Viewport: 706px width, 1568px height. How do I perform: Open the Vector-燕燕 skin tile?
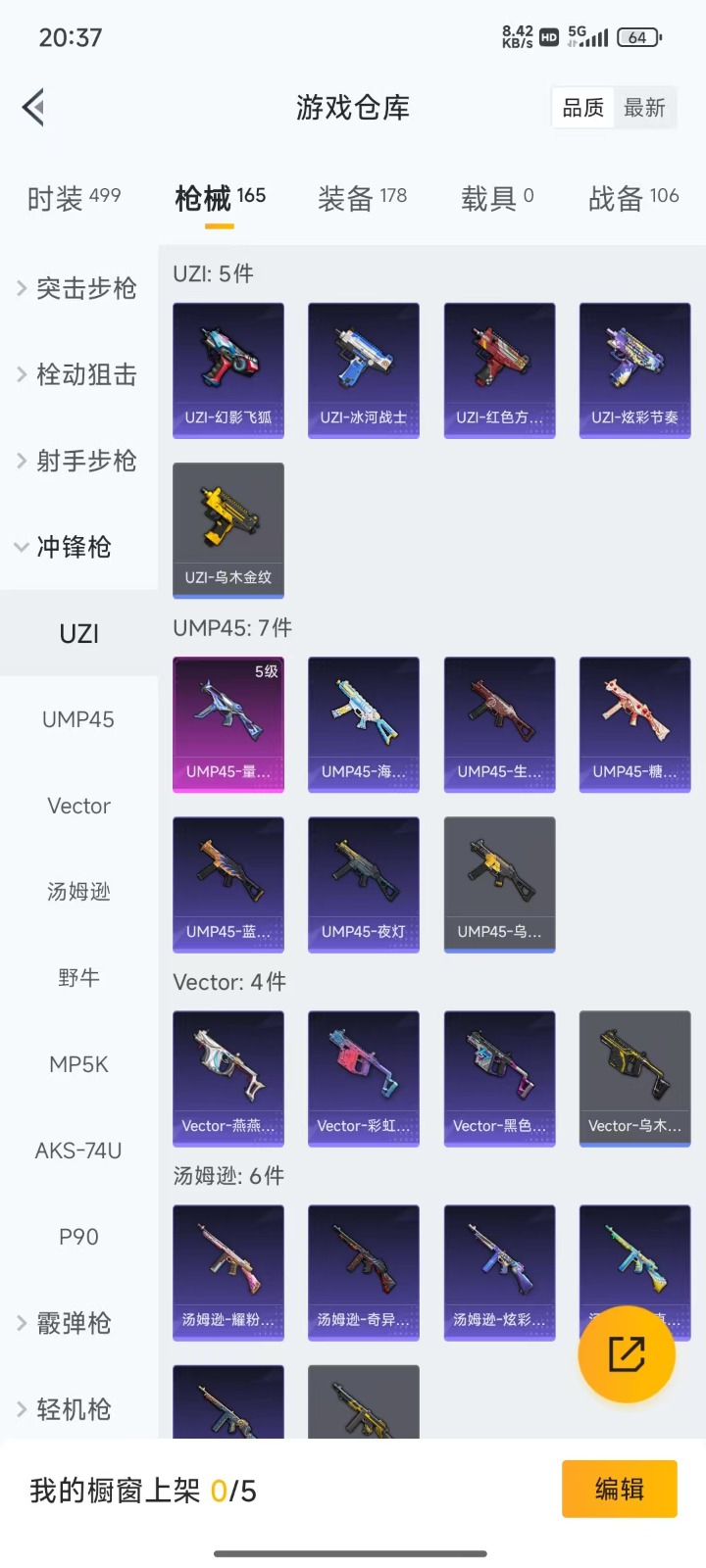228,1078
